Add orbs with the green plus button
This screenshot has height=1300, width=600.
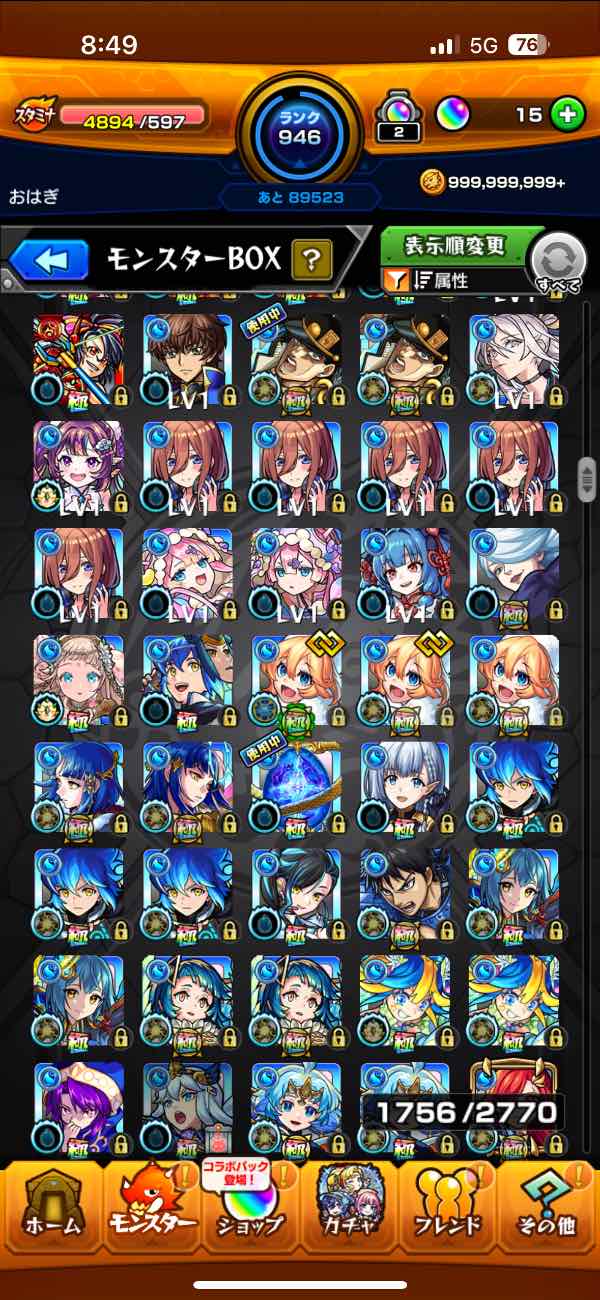(x=568, y=115)
